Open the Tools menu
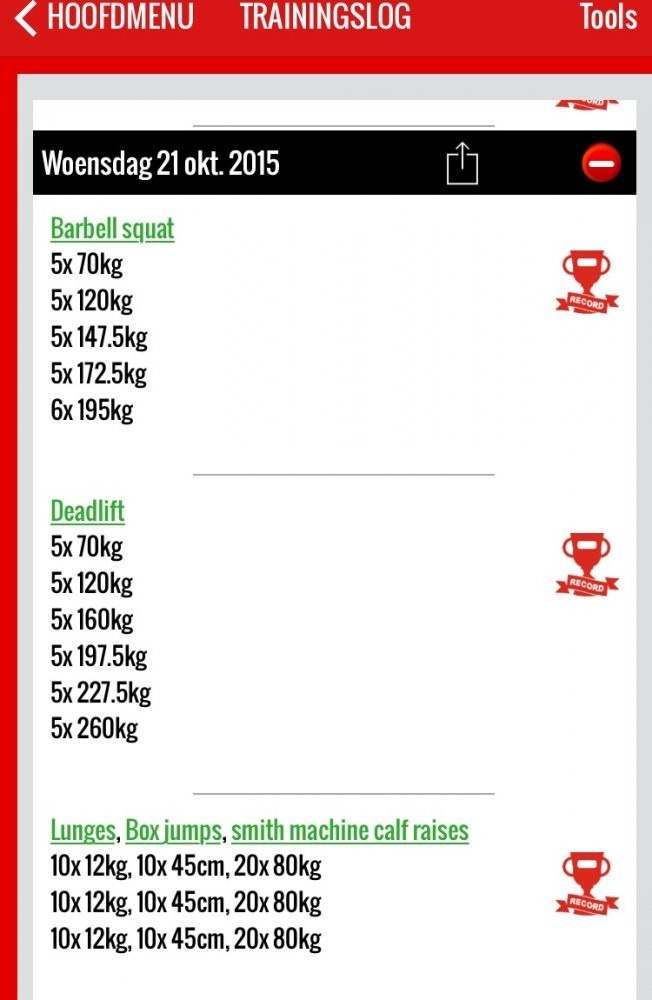652x1000 pixels. [607, 18]
